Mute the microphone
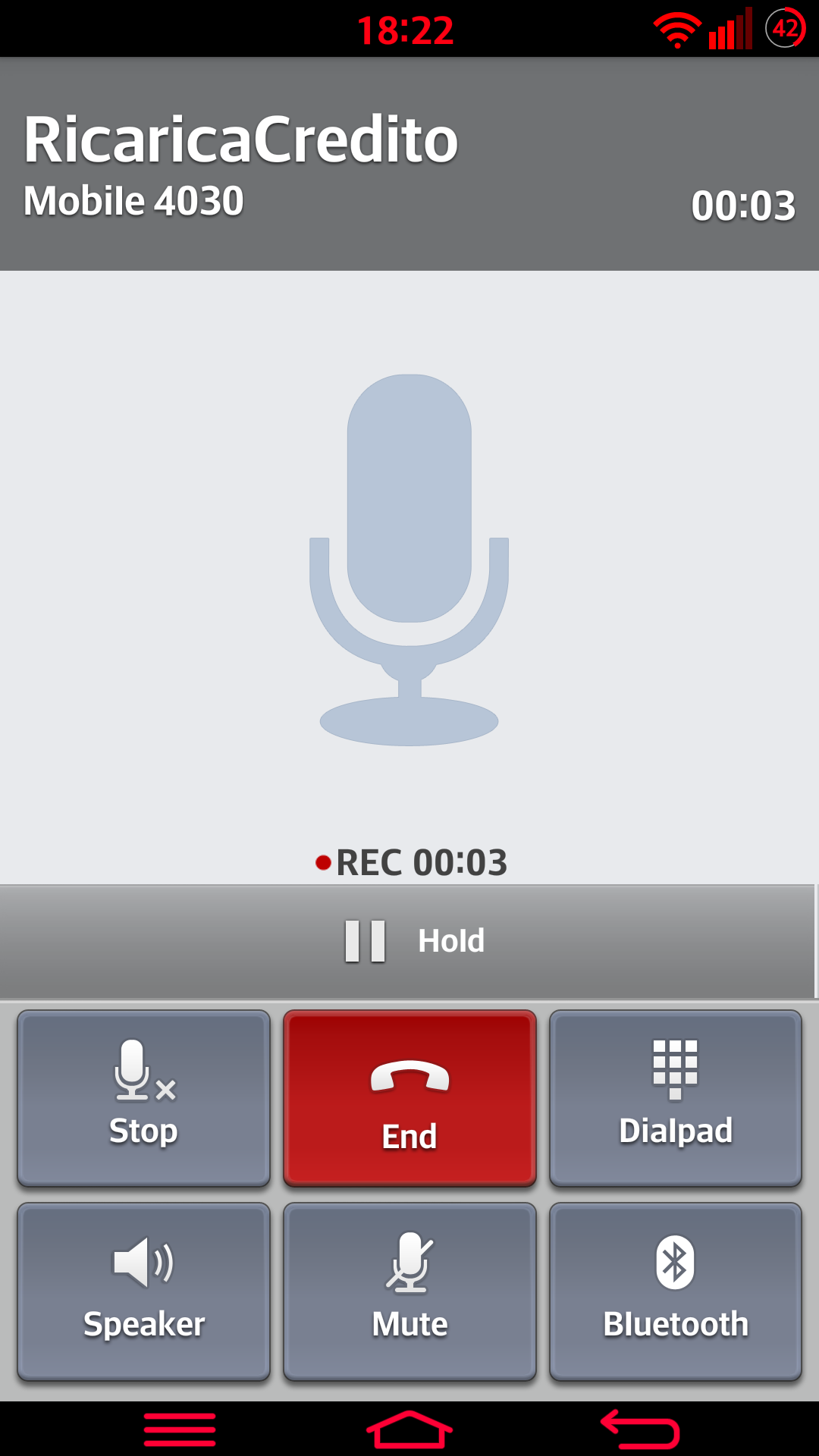819x1456 pixels. (x=409, y=1291)
